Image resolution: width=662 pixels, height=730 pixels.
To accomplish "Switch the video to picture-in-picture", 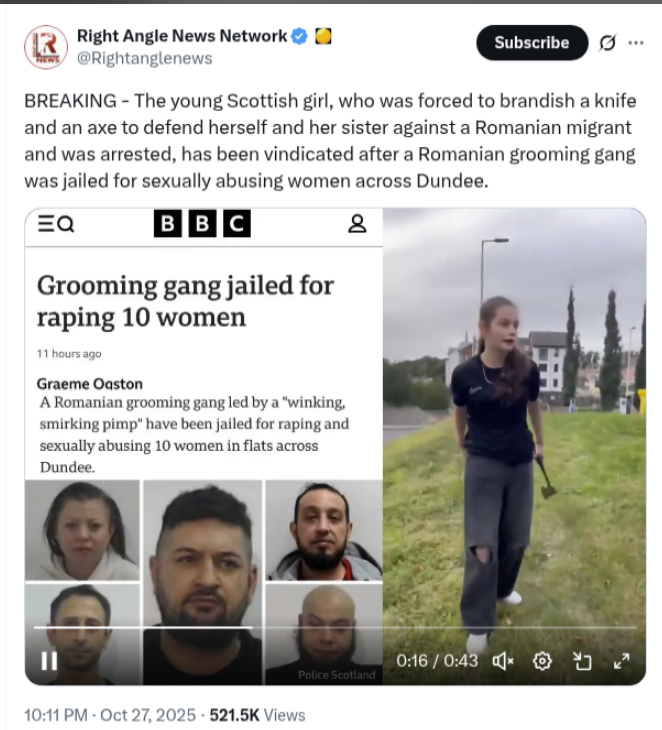I will pos(582,661).
